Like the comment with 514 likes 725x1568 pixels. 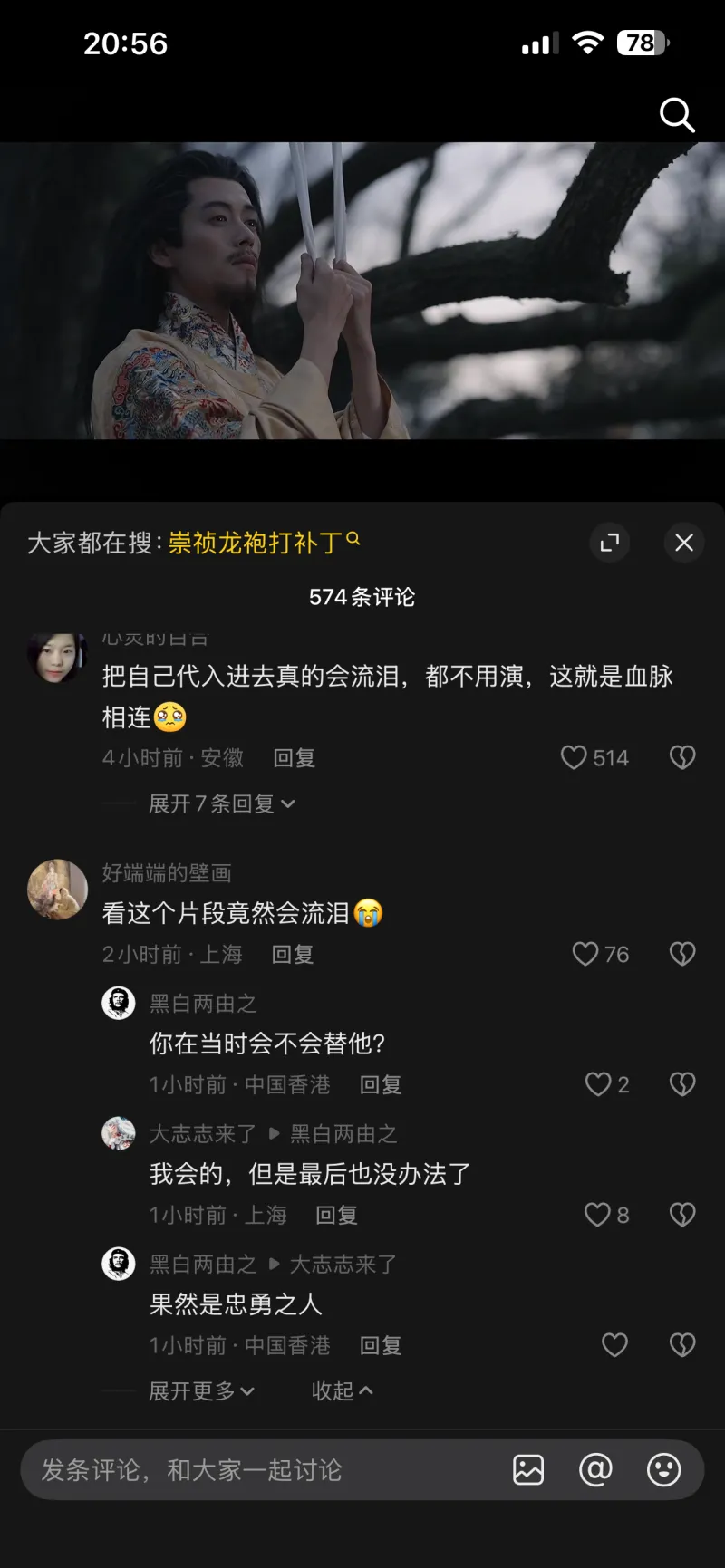click(575, 757)
